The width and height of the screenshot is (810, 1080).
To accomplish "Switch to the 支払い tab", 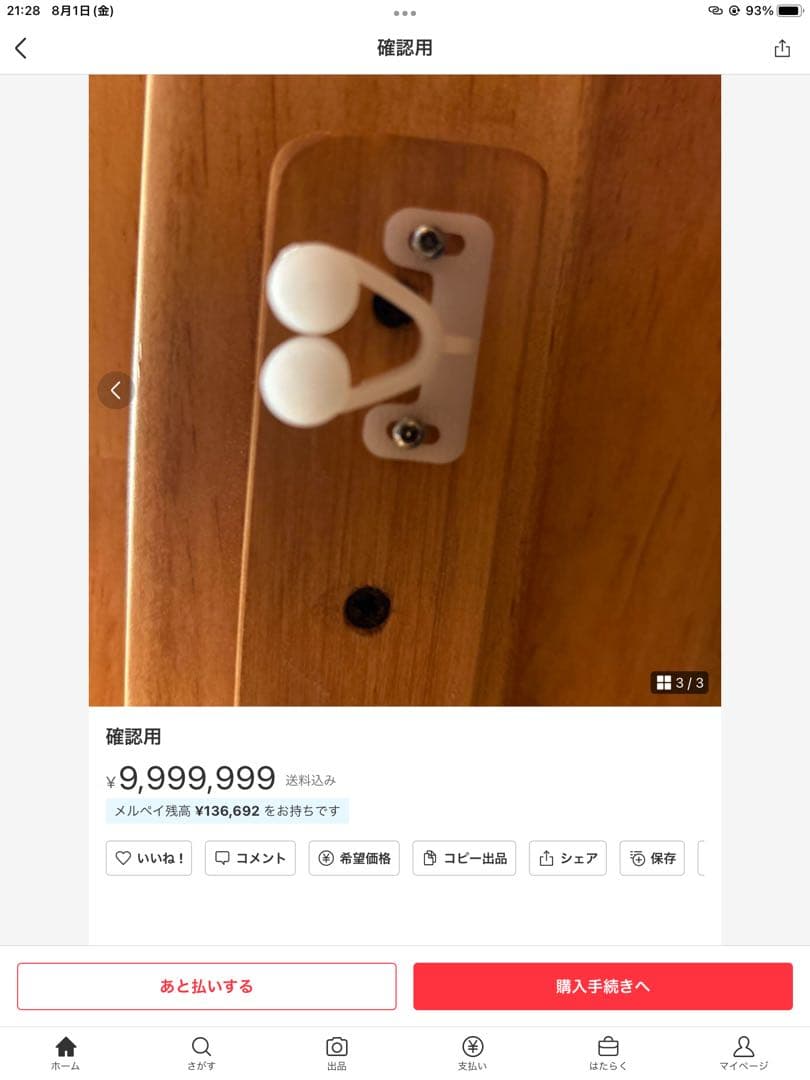I will 472,1052.
